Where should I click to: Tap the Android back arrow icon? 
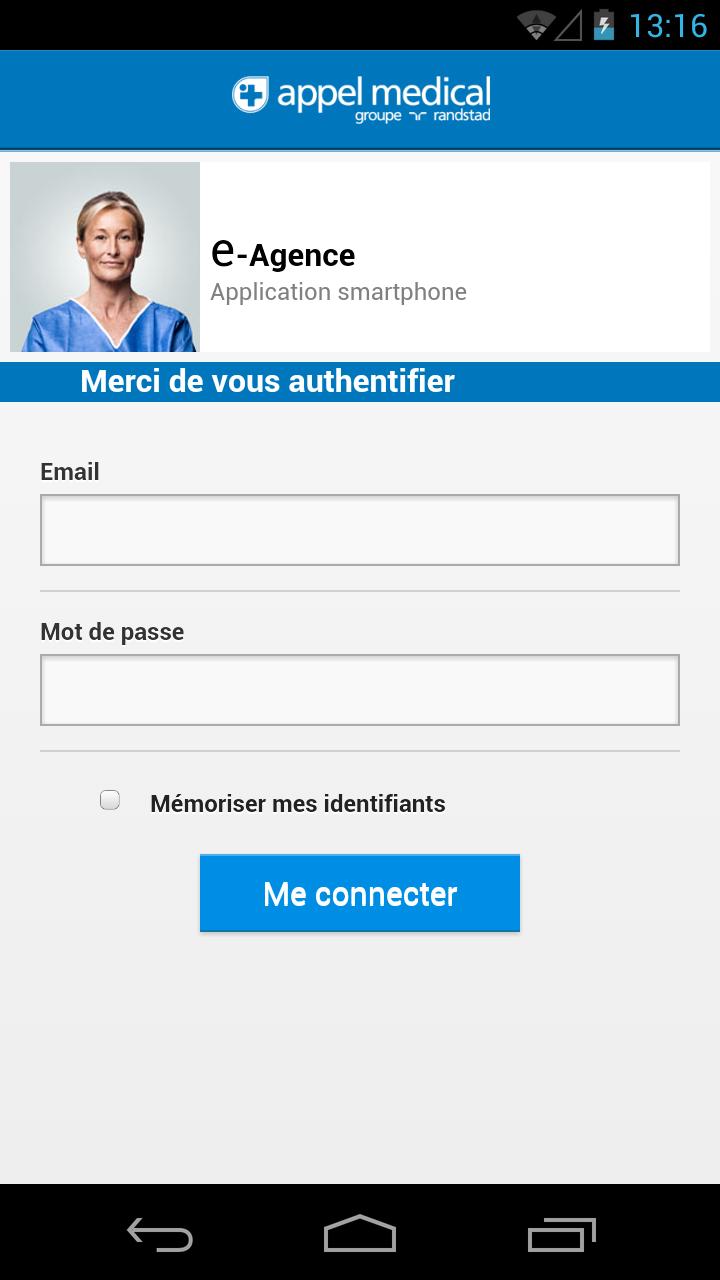tap(160, 1237)
